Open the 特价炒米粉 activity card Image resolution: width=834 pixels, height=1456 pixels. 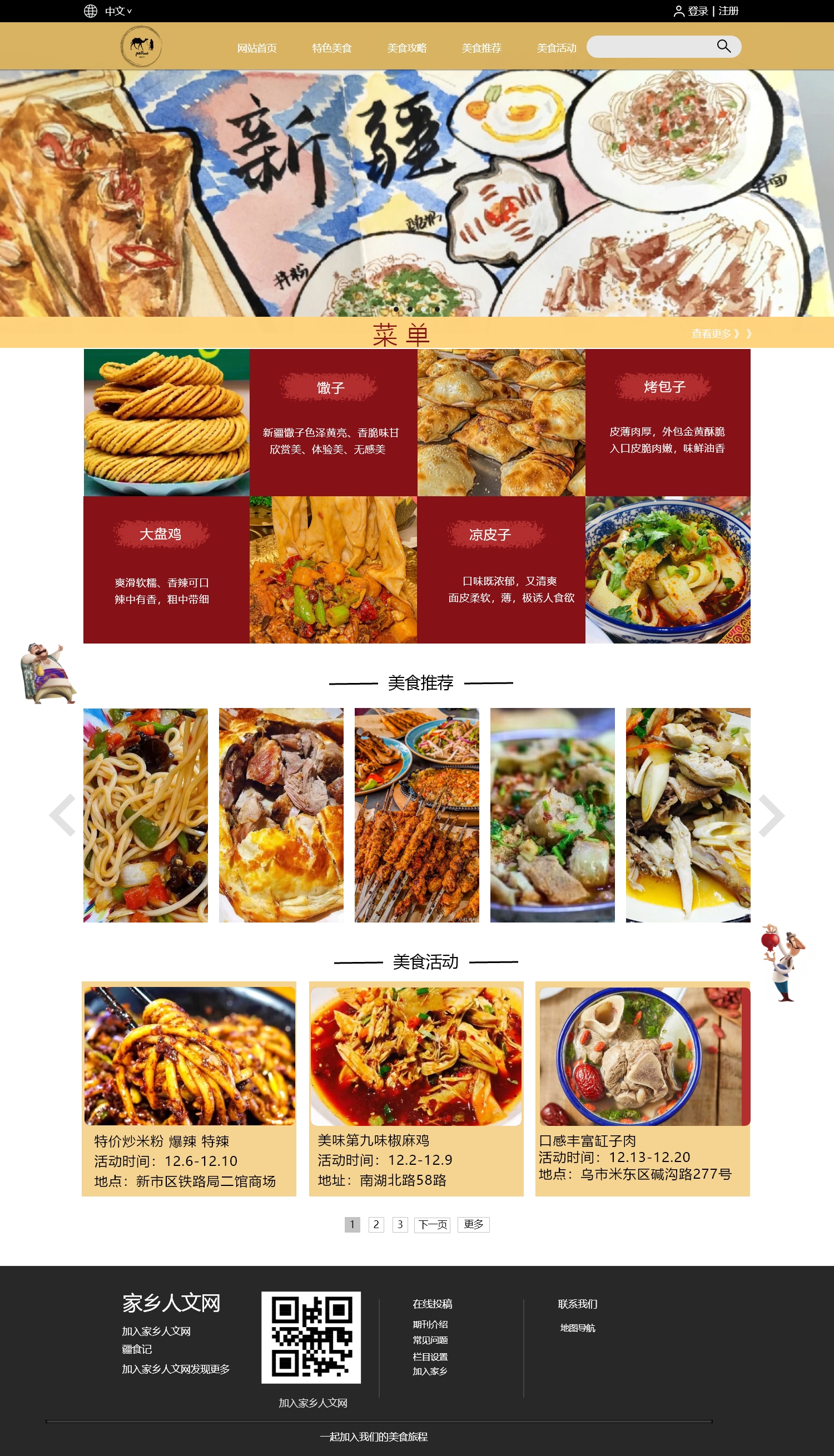point(189,1089)
